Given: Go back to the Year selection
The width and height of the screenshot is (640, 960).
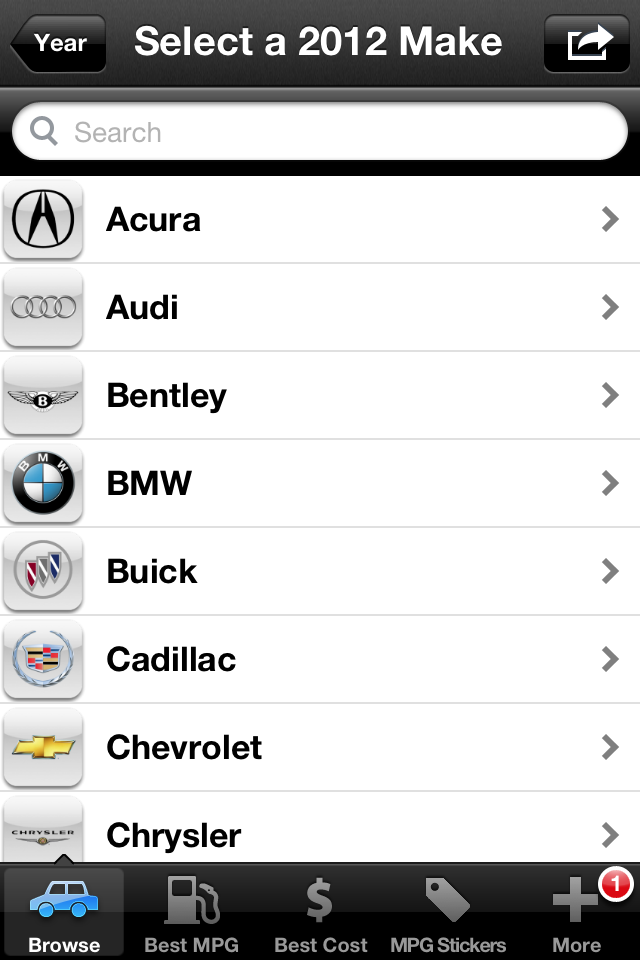Looking at the screenshot, I should tap(58, 43).
